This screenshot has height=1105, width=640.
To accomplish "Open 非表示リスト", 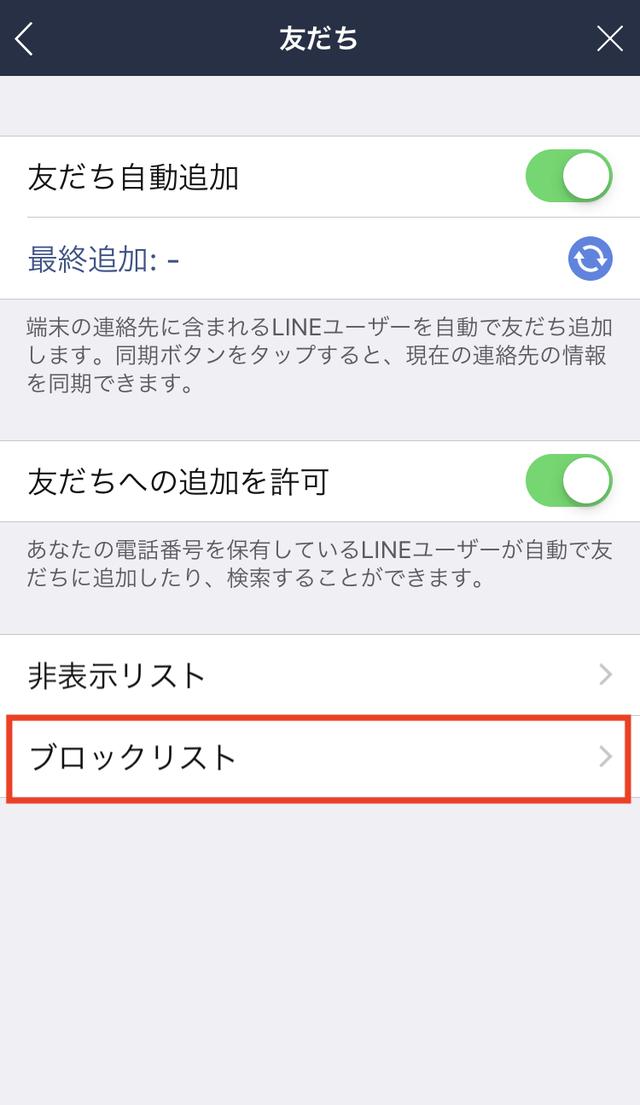I will tap(320, 675).
